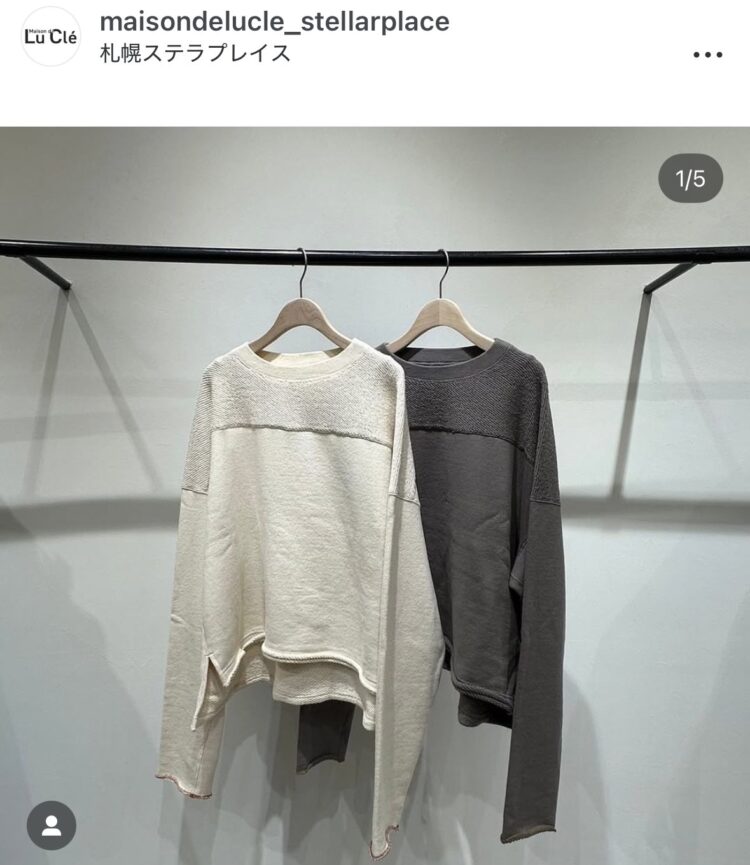Show tagged accounts via person icon
The width and height of the screenshot is (750, 865).
tap(51, 825)
